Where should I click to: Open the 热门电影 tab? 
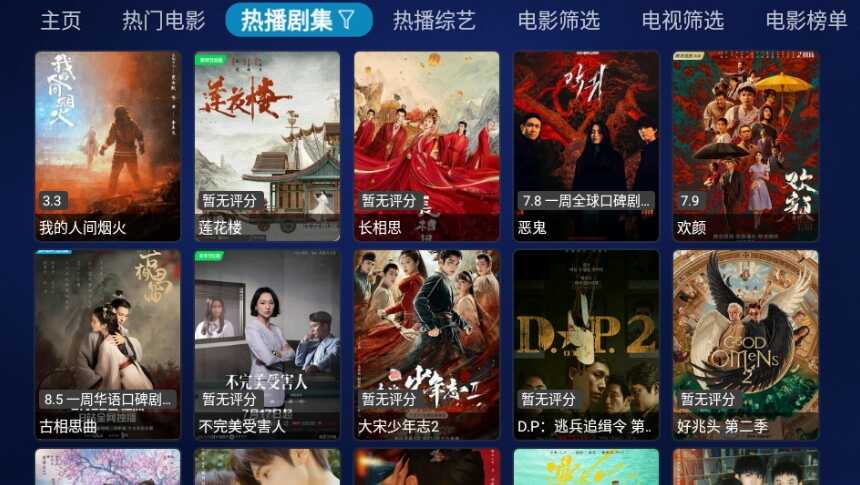point(163,20)
